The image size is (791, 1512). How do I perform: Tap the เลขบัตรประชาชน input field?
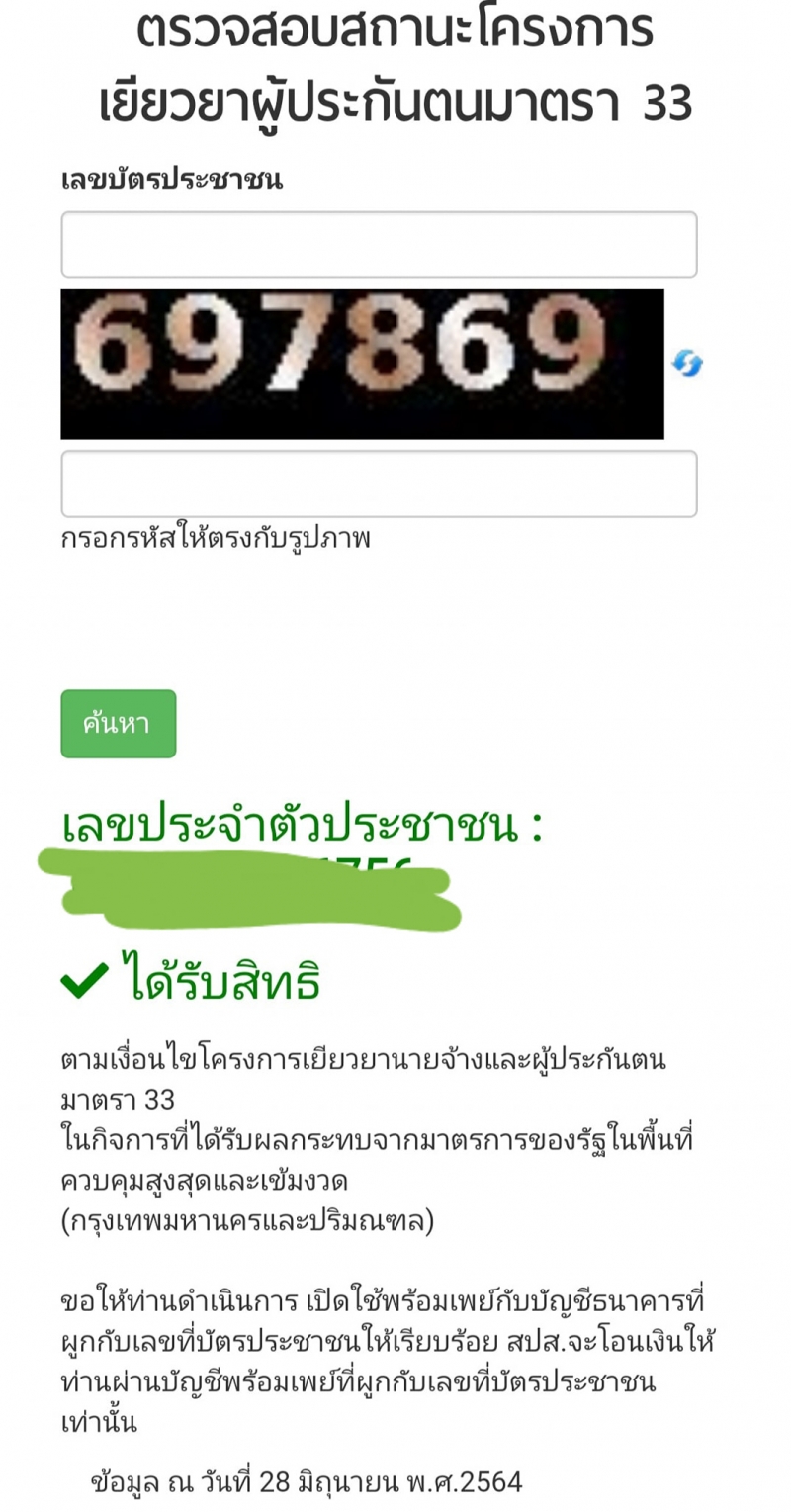coord(379,244)
